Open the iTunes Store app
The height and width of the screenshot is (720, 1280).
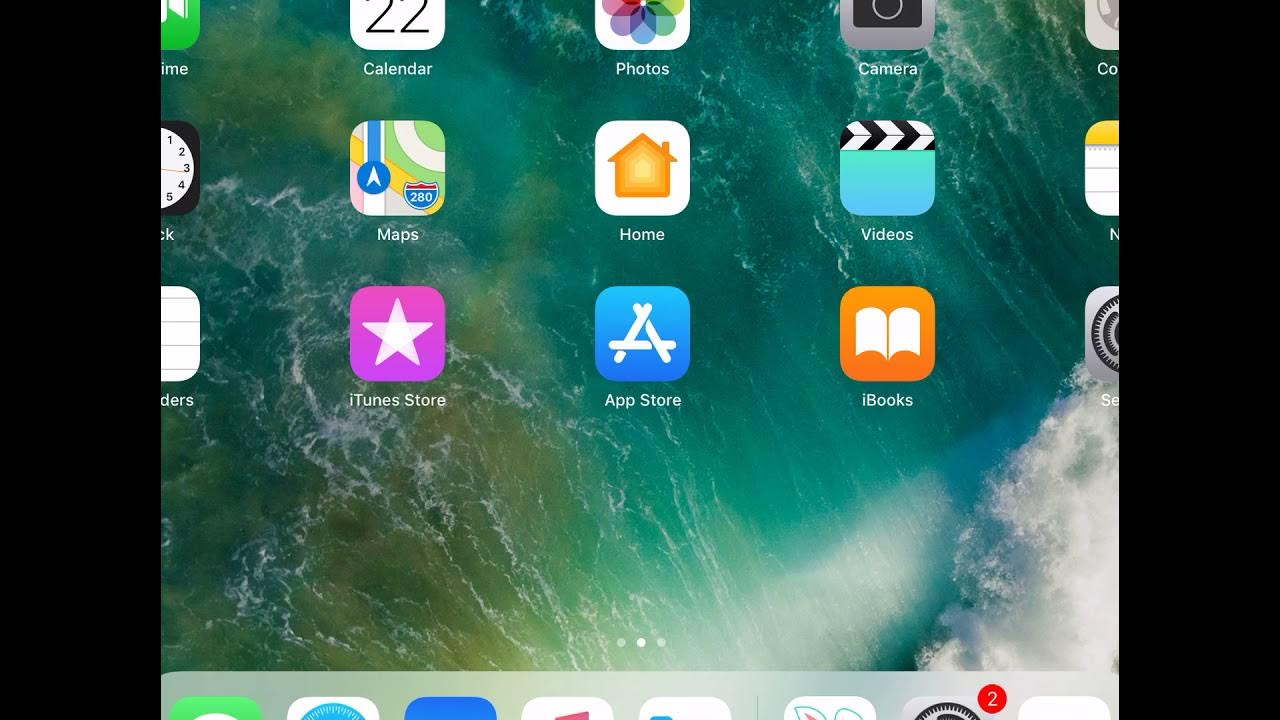coord(397,334)
